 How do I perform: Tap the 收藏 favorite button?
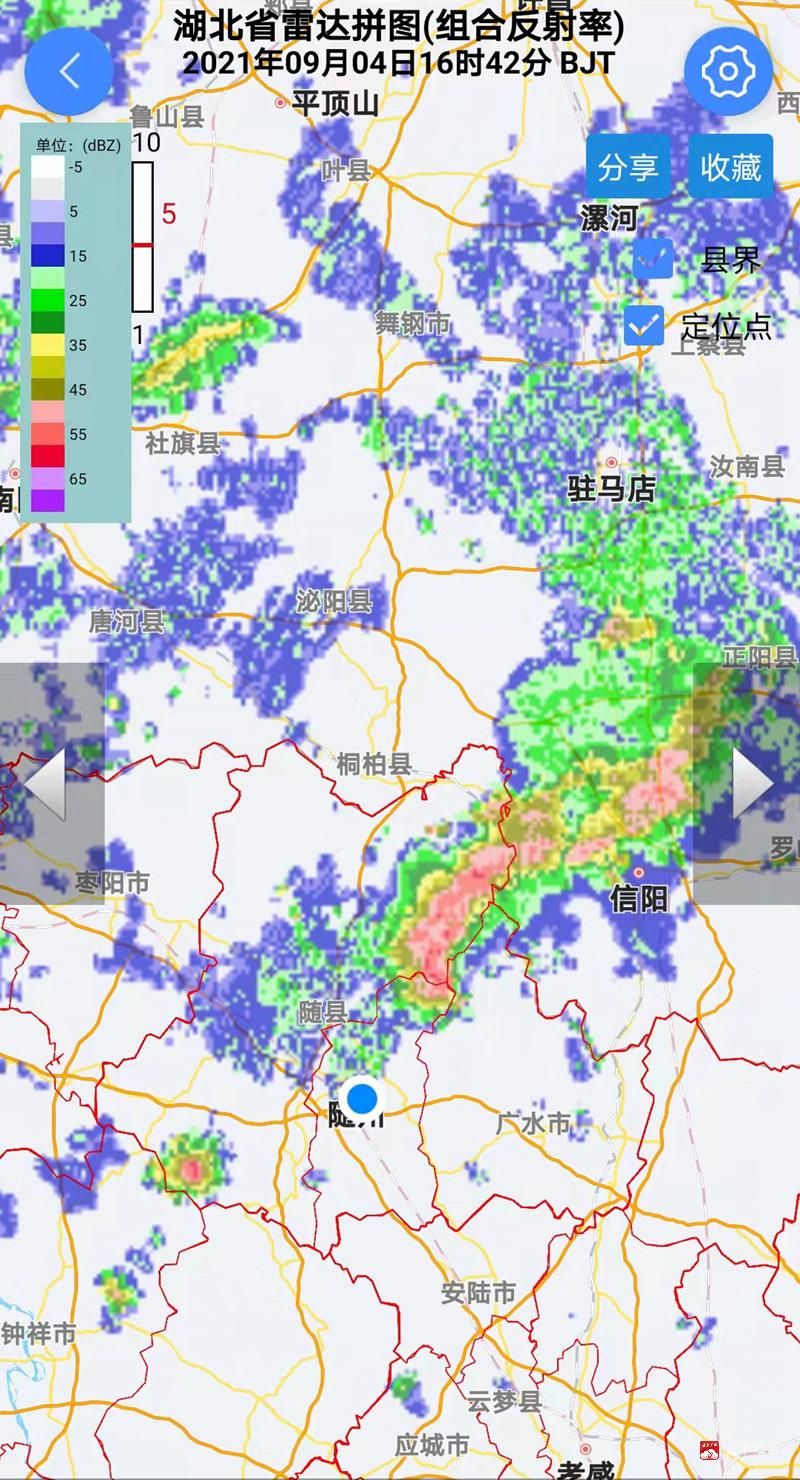[731, 167]
